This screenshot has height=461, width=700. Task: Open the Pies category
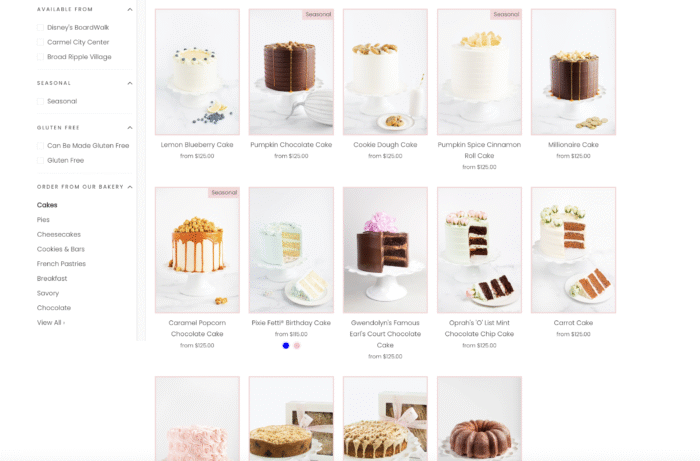[x=43, y=220]
